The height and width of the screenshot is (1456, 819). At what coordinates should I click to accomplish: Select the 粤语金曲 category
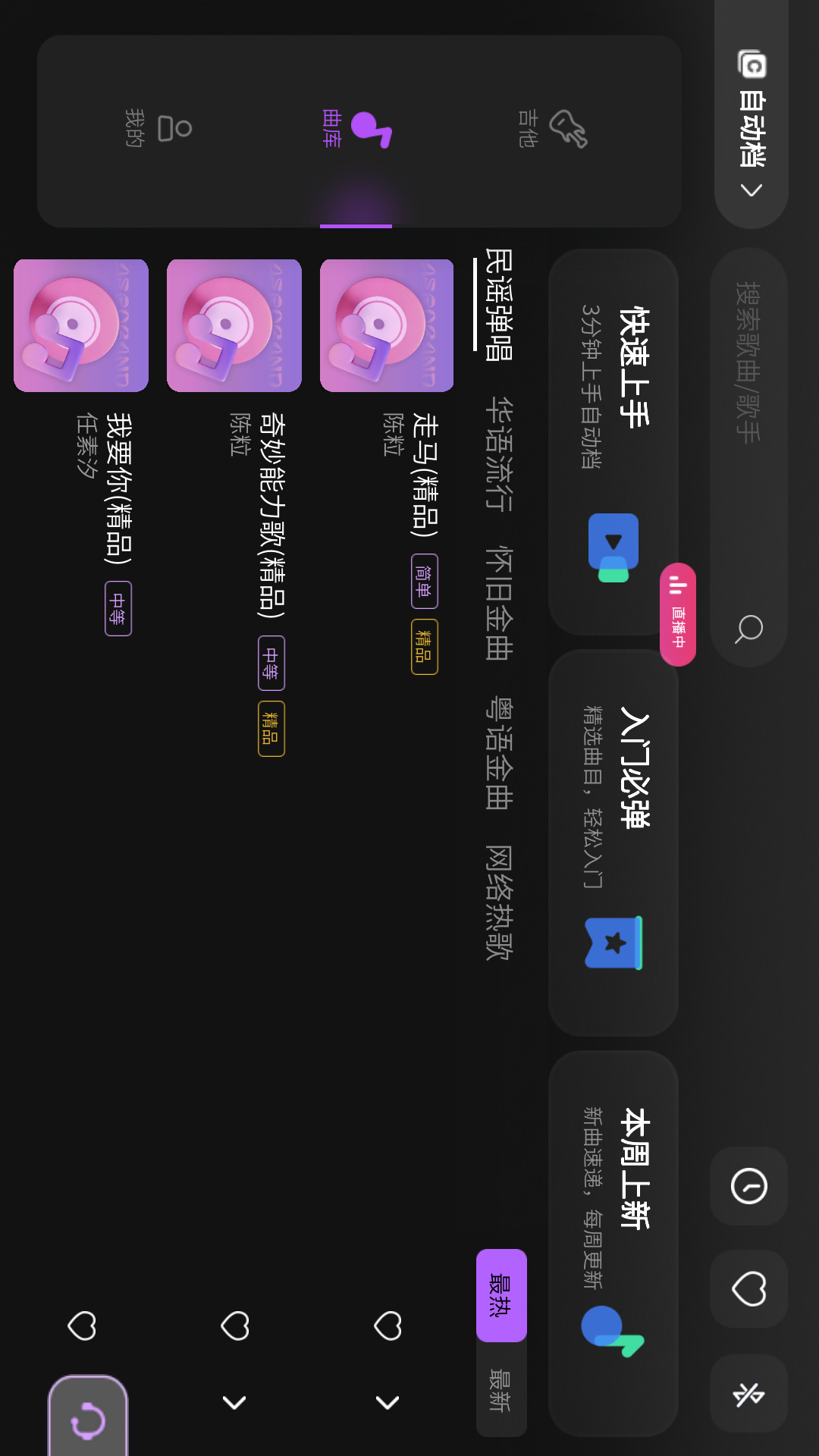[499, 752]
